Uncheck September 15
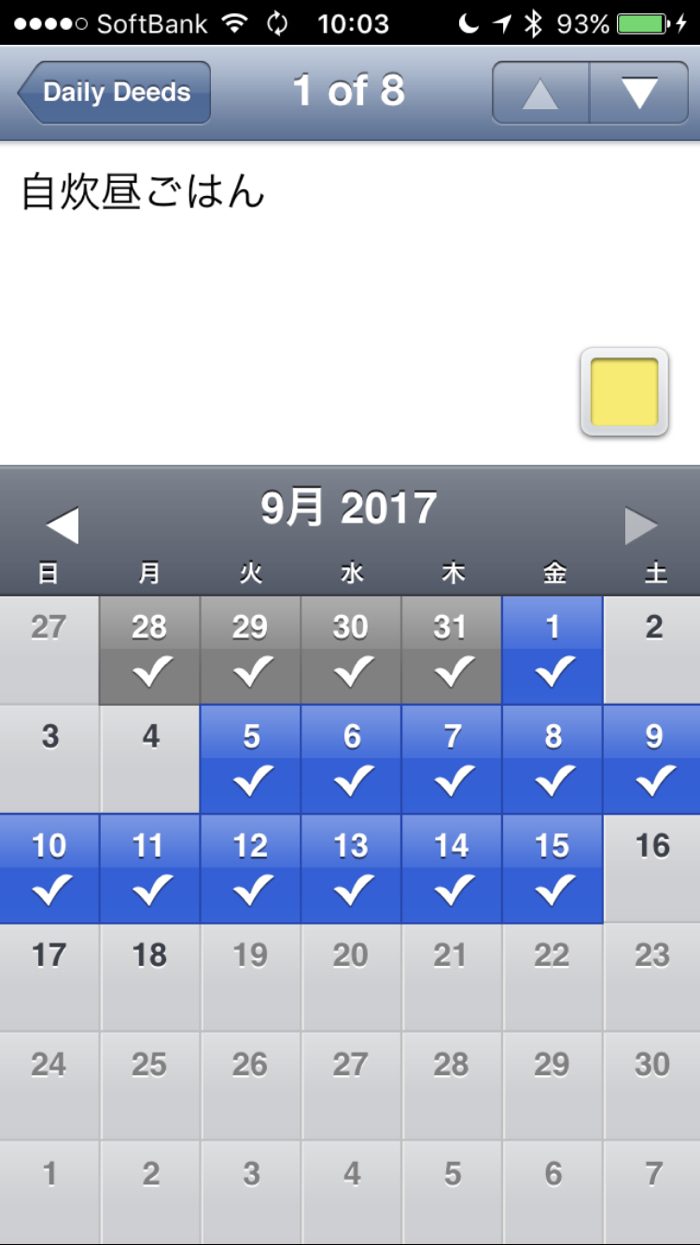The image size is (700, 1245). pos(553,868)
